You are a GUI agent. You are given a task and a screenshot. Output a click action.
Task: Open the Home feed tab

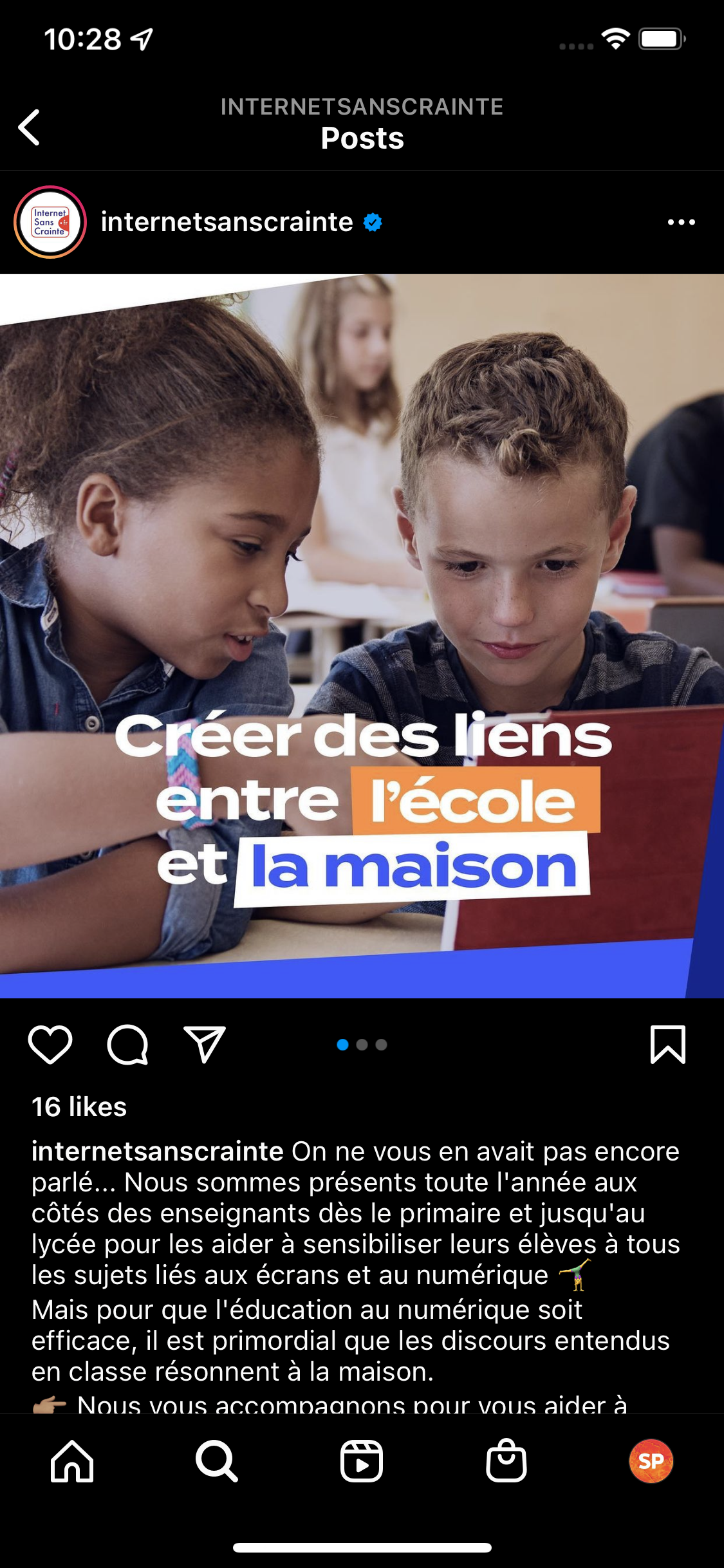point(72,1461)
